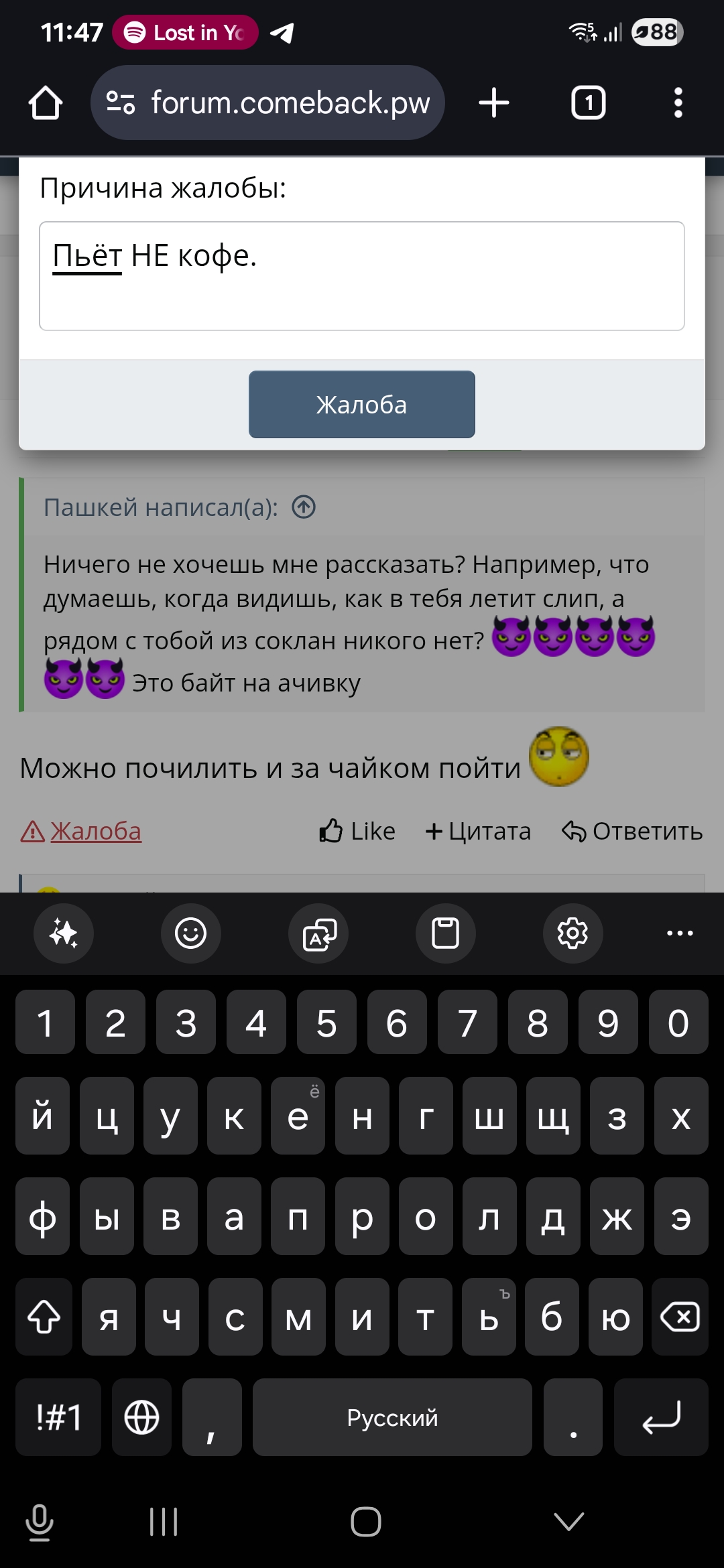Open a new browser tab
The width and height of the screenshot is (724, 1568).
pos(494,103)
